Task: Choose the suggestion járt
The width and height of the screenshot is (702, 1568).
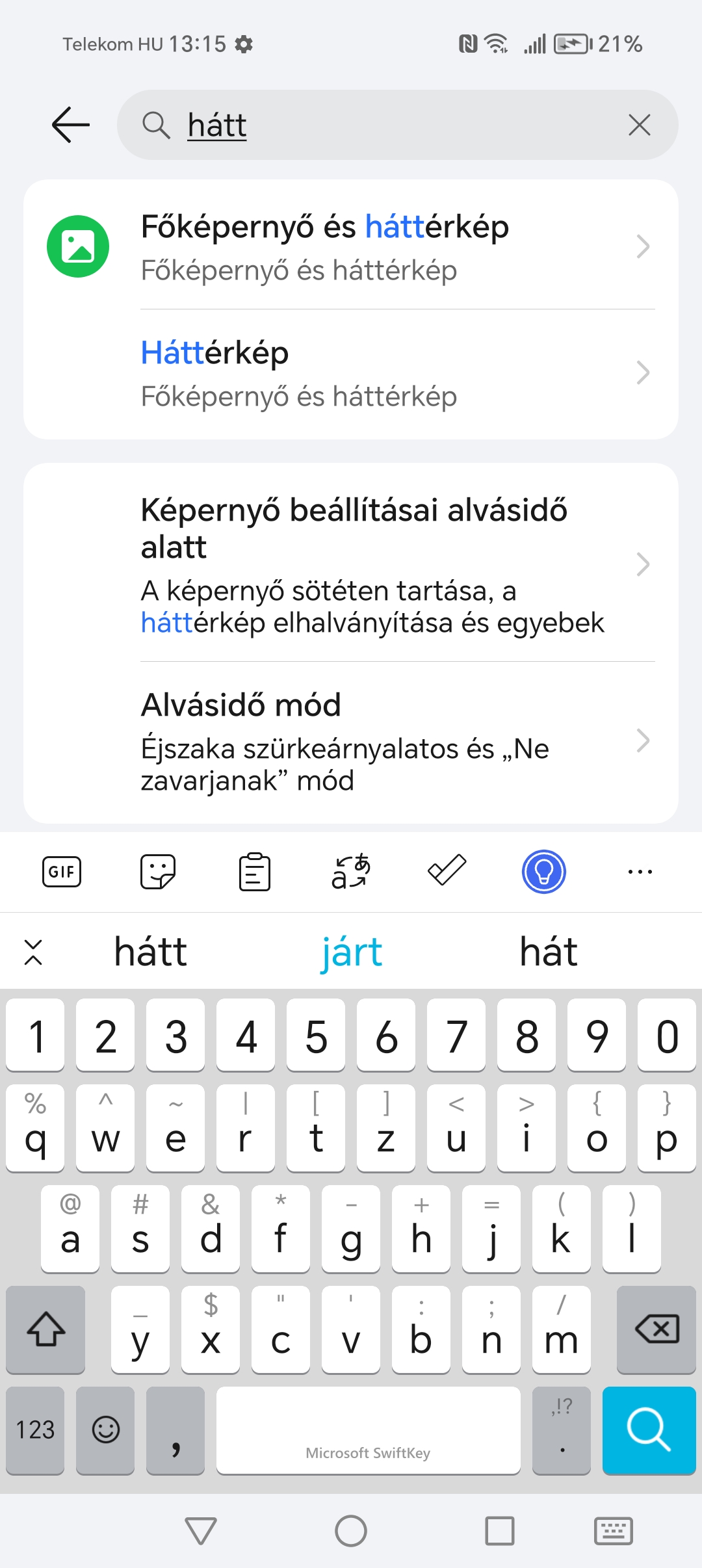Action: 352,952
